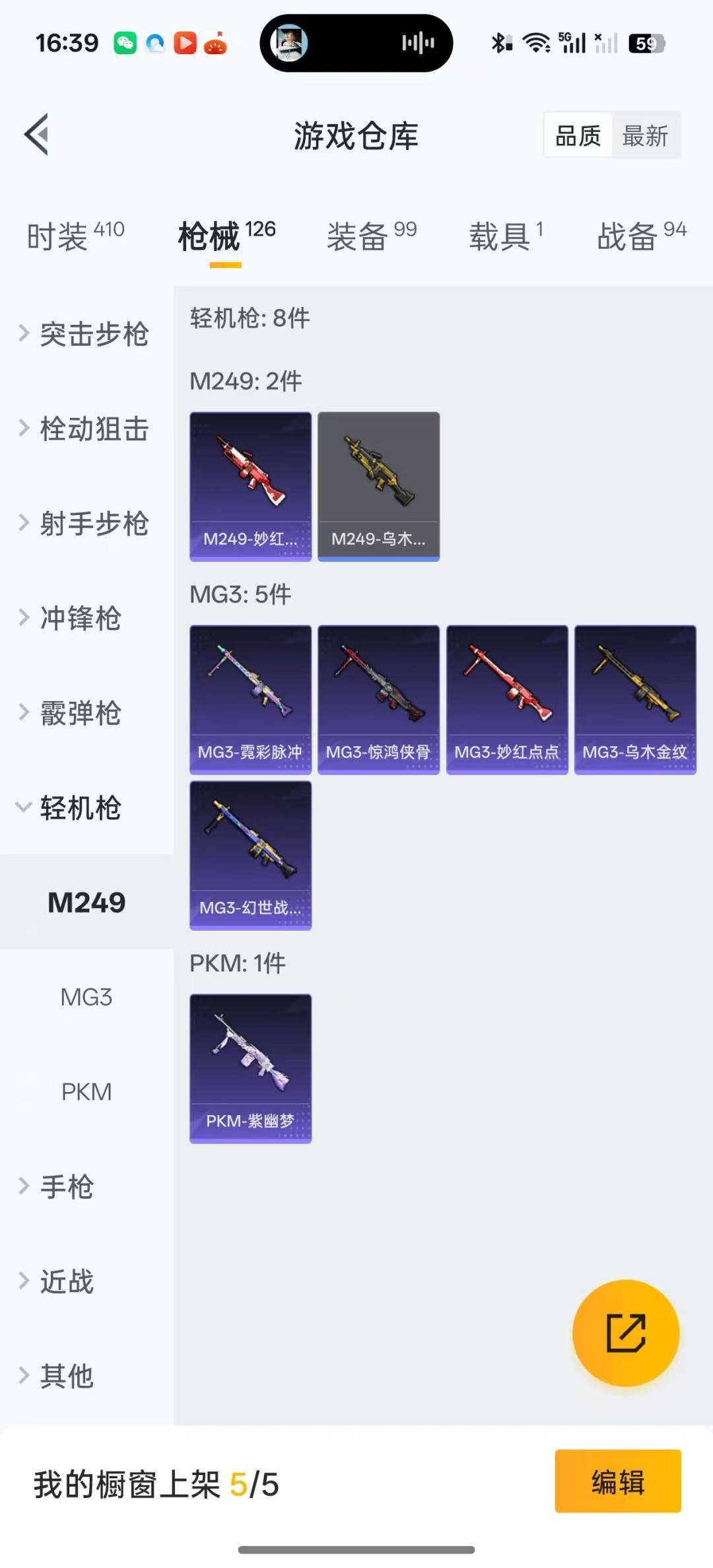
Task: Select PKM in the side list
Action: point(86,1092)
